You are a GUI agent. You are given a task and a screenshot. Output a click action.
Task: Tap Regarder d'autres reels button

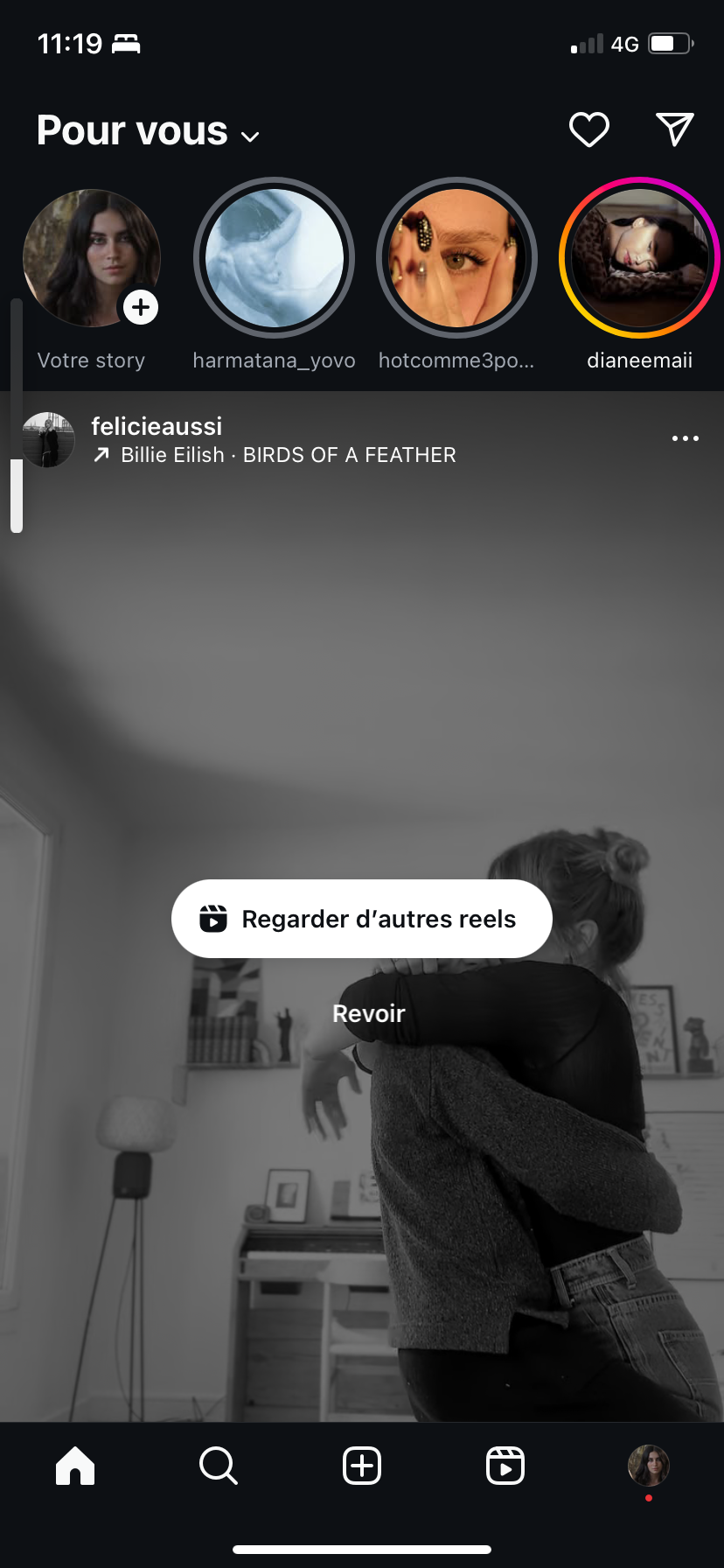tap(362, 919)
